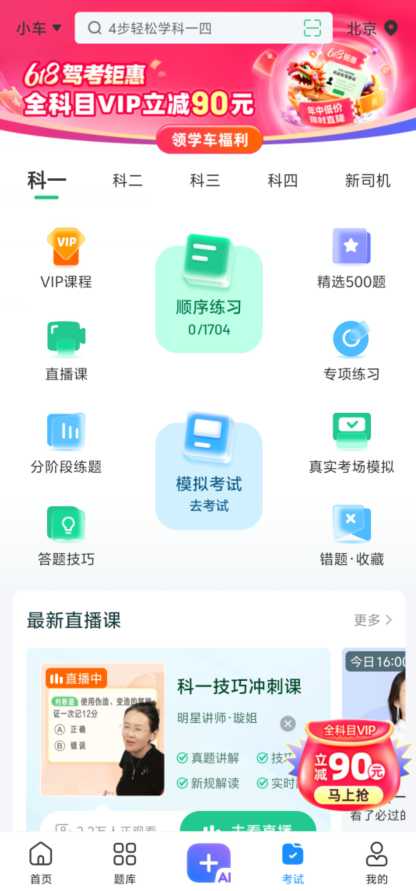Open 真实考场模拟
416x891 pixels.
[x=351, y=443]
